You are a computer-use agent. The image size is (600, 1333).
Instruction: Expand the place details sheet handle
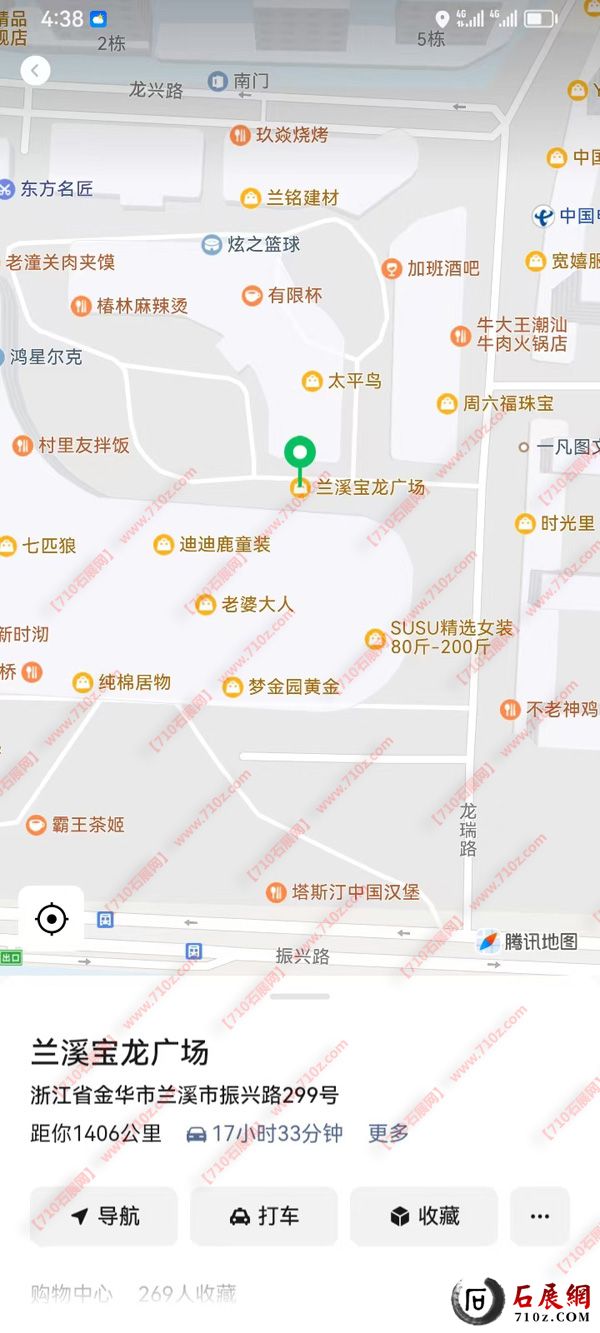(300, 996)
